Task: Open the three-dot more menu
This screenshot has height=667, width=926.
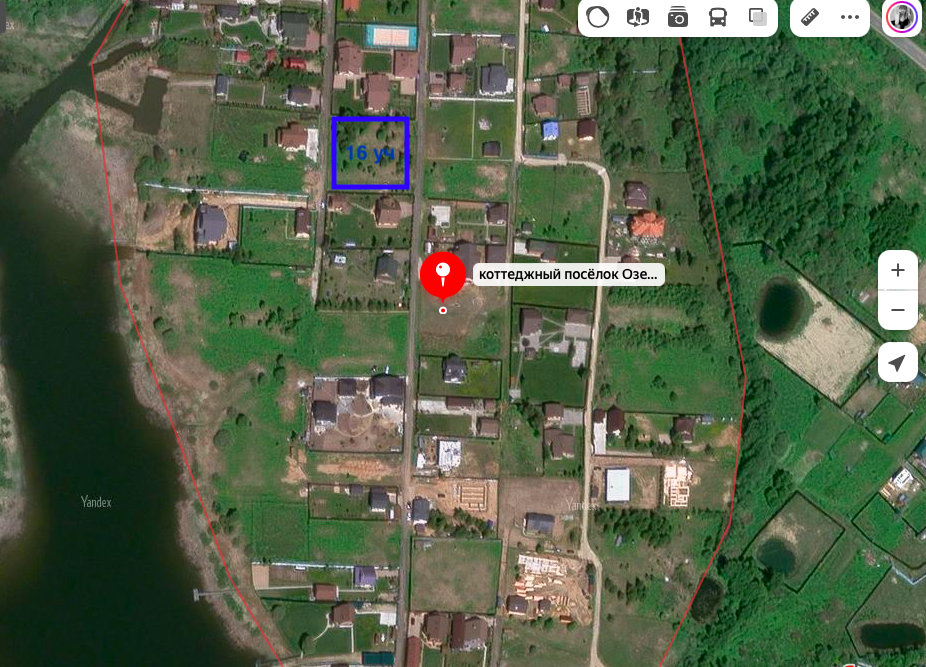Action: click(850, 17)
